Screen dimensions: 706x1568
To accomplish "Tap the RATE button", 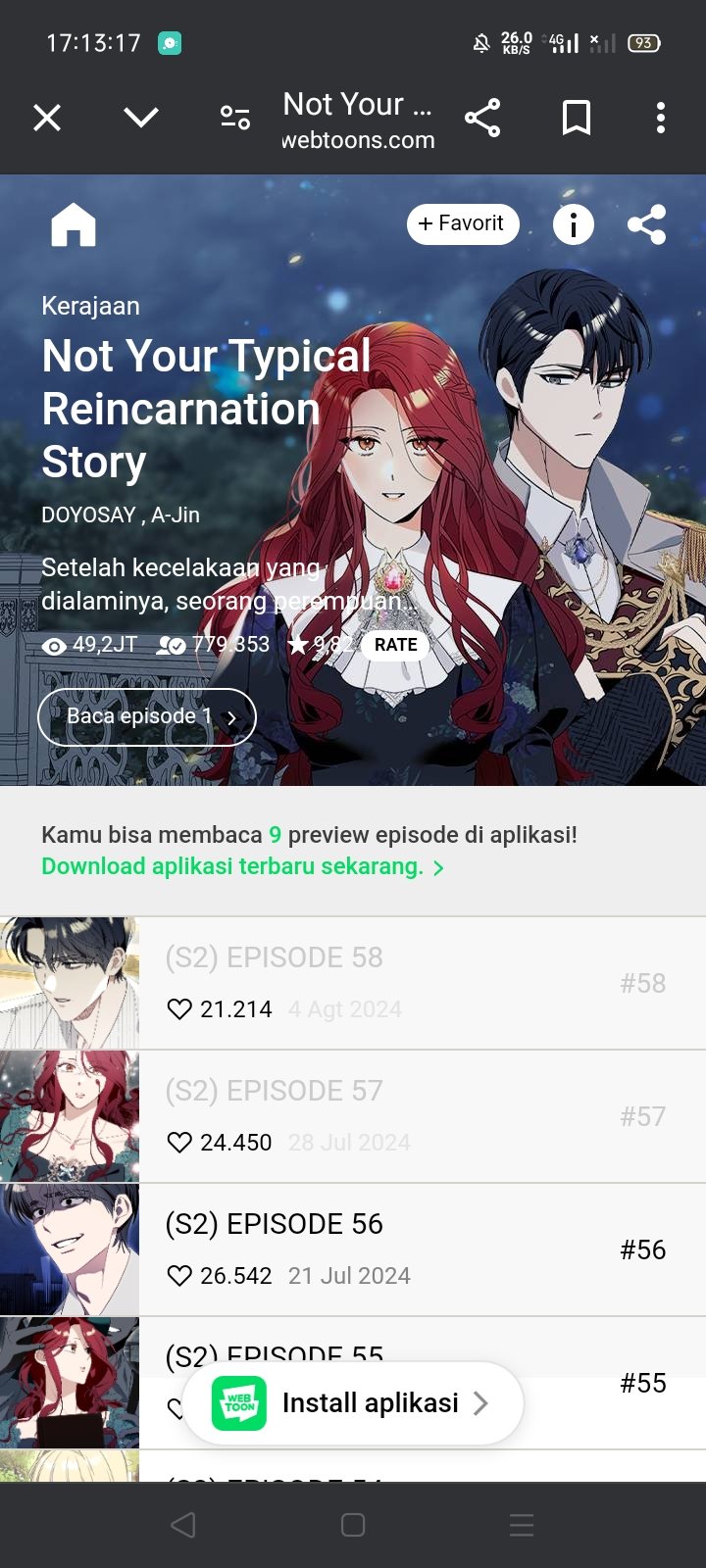I will (x=396, y=645).
